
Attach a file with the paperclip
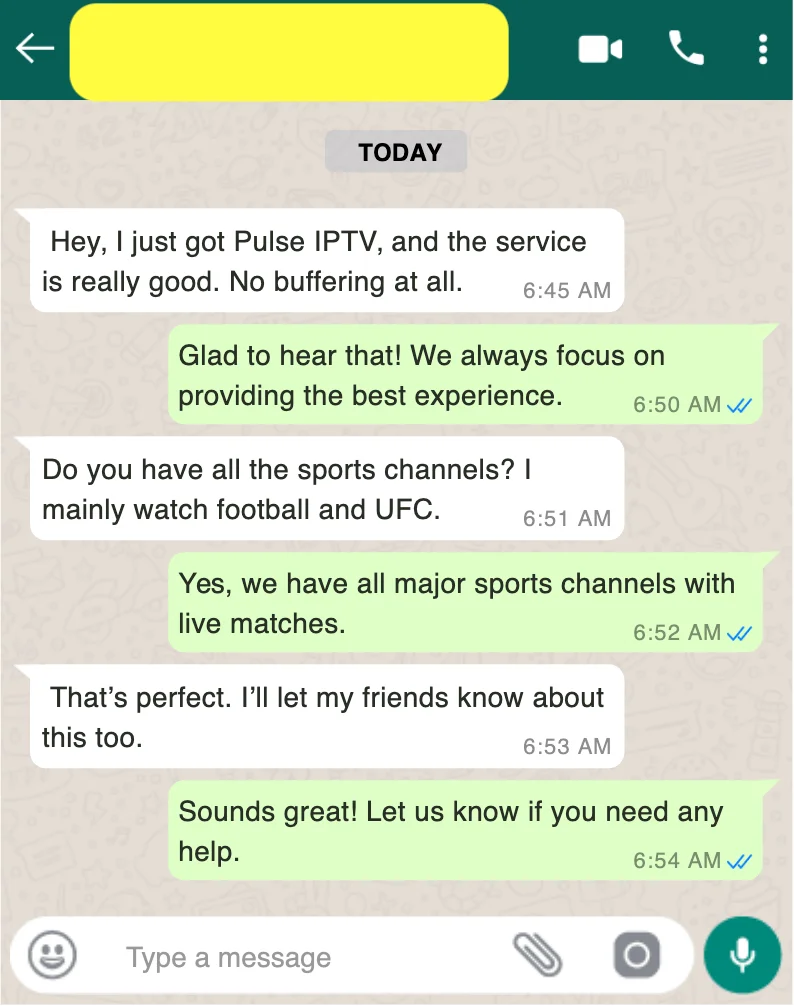tap(538, 956)
